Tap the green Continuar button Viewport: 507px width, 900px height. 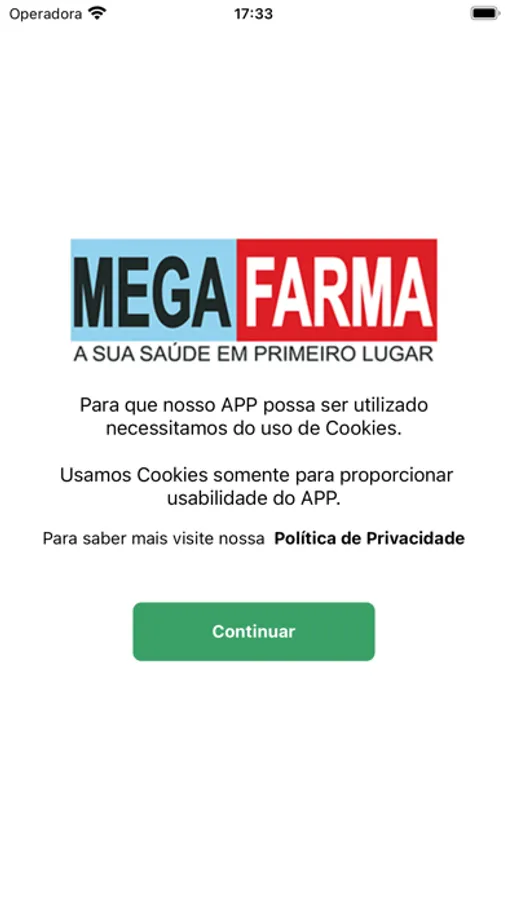pos(253,631)
